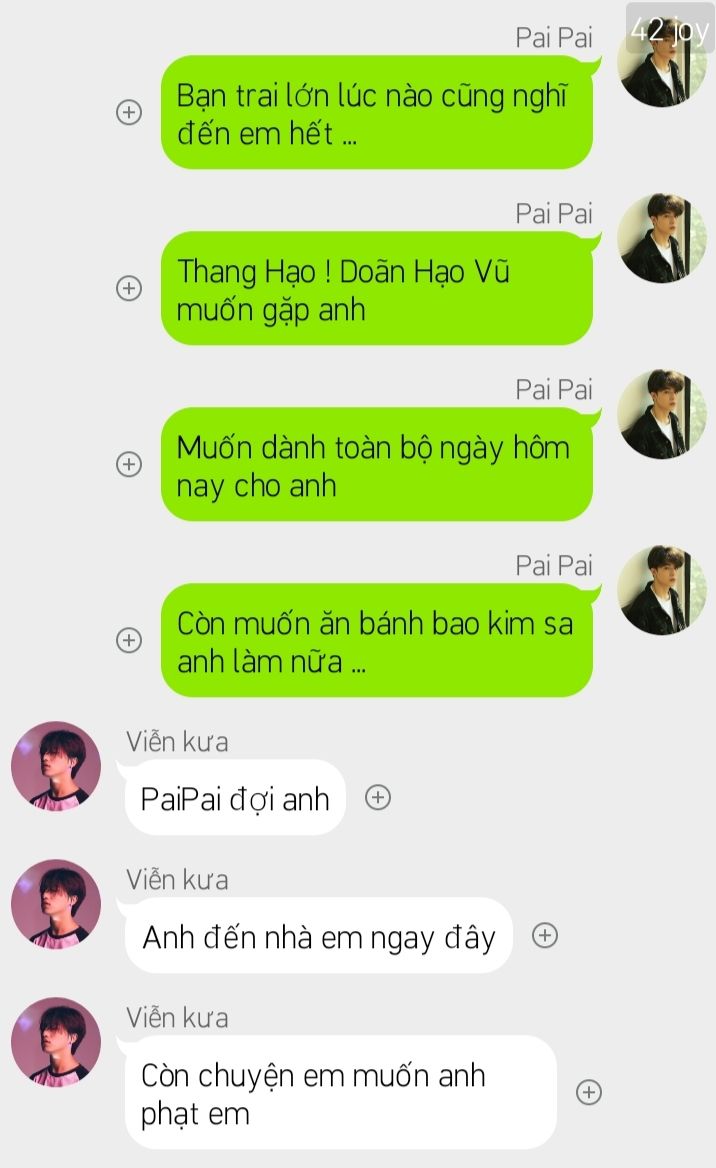716x1168 pixels.
Task: Tap the plus icon beside "Thang Hạo ! Doãn Hạo Vũ" message
Action: 129,288
